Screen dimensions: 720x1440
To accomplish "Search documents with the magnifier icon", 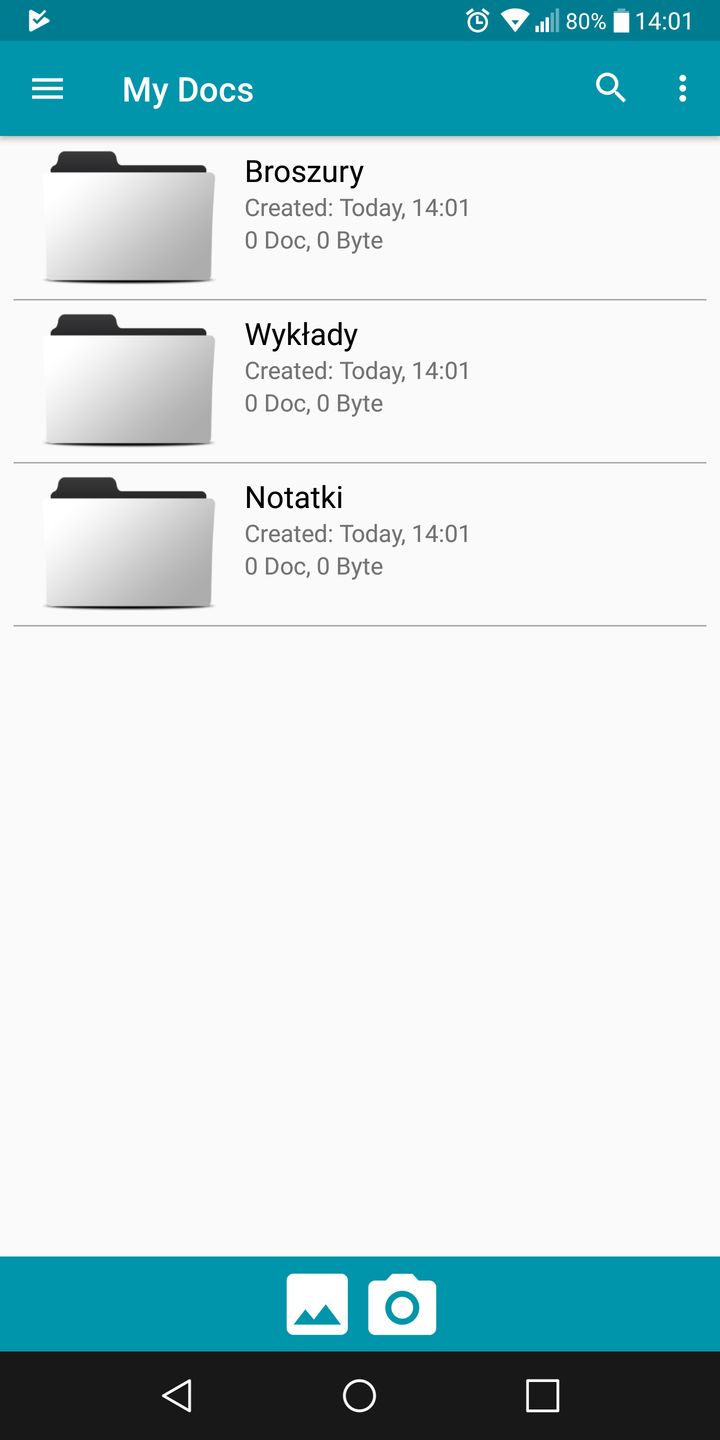I will coord(610,89).
